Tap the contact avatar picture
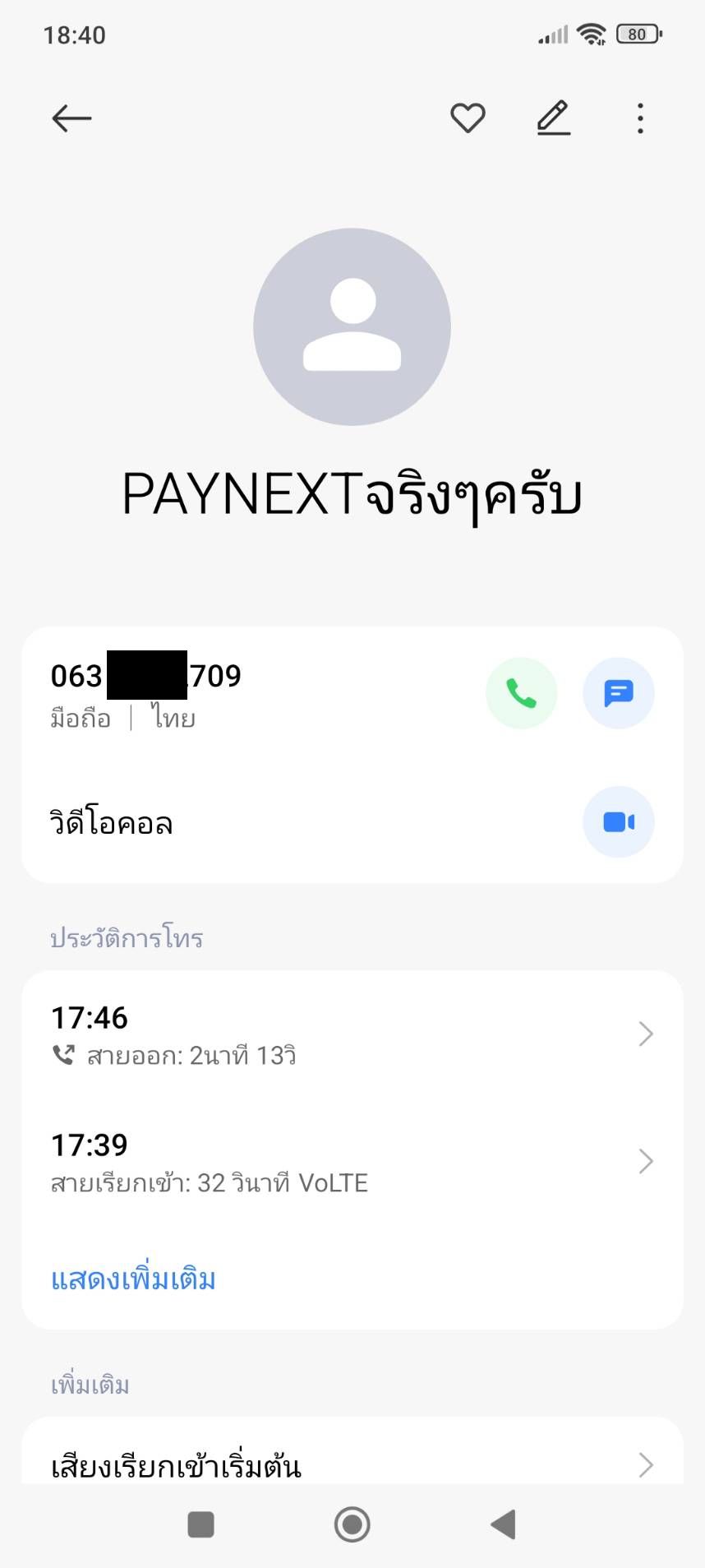This screenshot has width=705, height=1568. click(352, 326)
